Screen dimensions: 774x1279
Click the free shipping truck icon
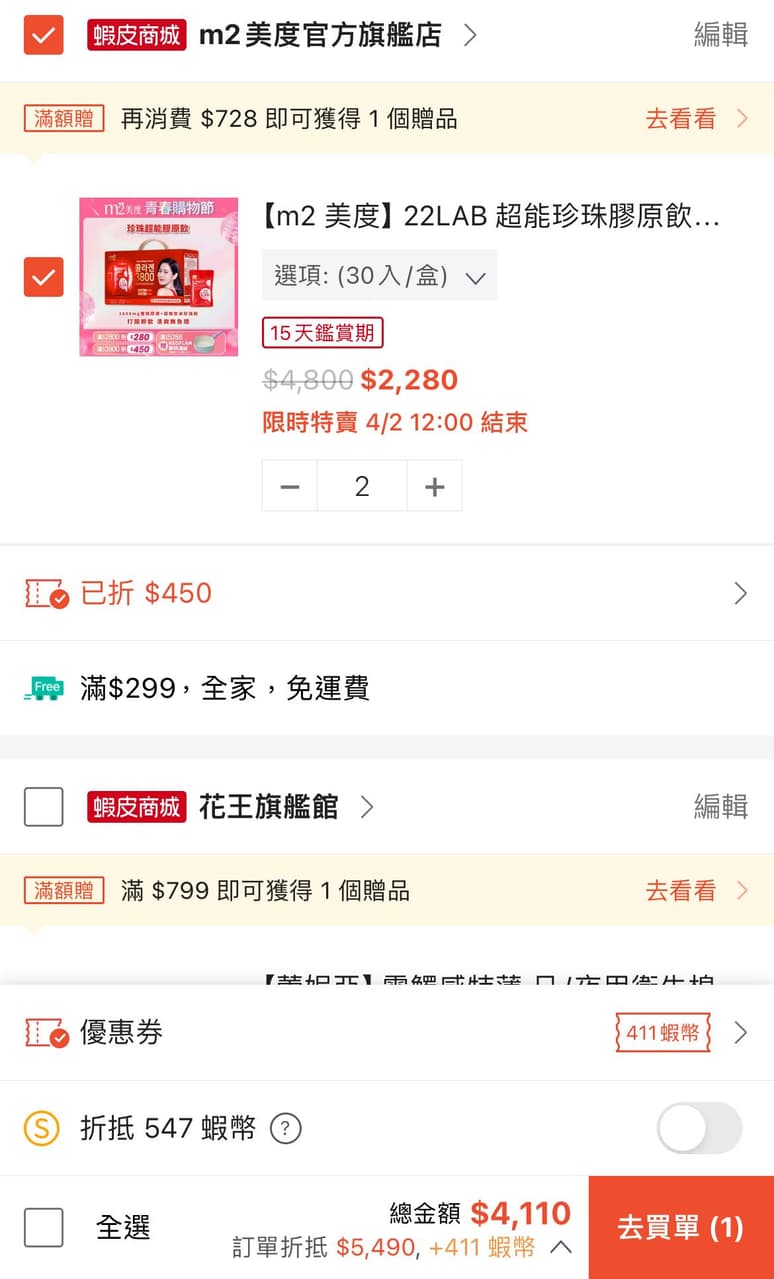point(42,688)
